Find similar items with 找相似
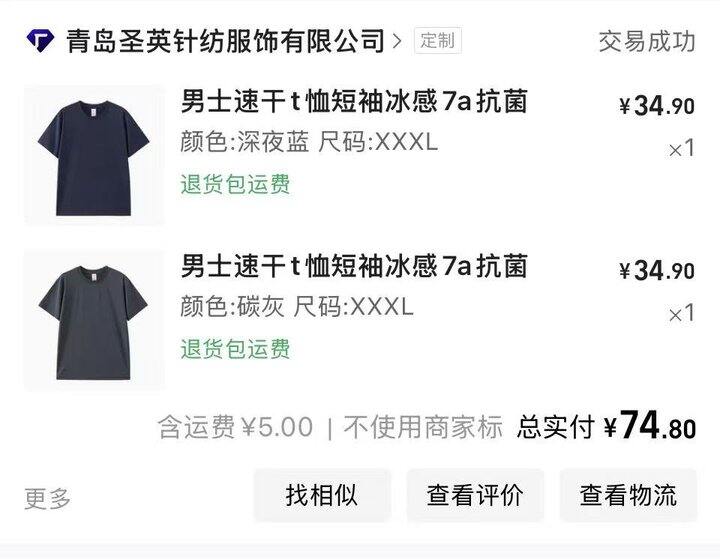 tap(321, 495)
